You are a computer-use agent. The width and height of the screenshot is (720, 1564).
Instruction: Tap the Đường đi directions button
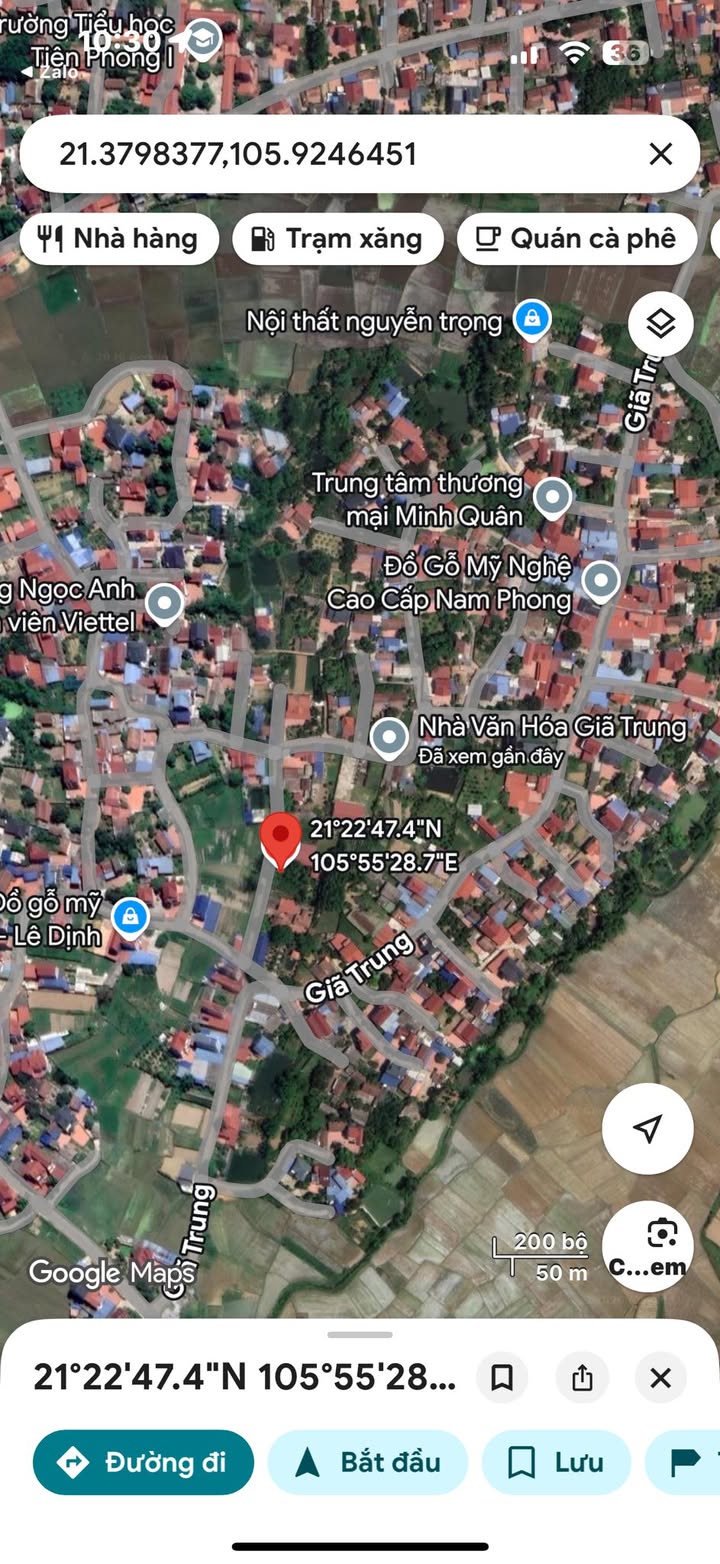[x=143, y=1462]
